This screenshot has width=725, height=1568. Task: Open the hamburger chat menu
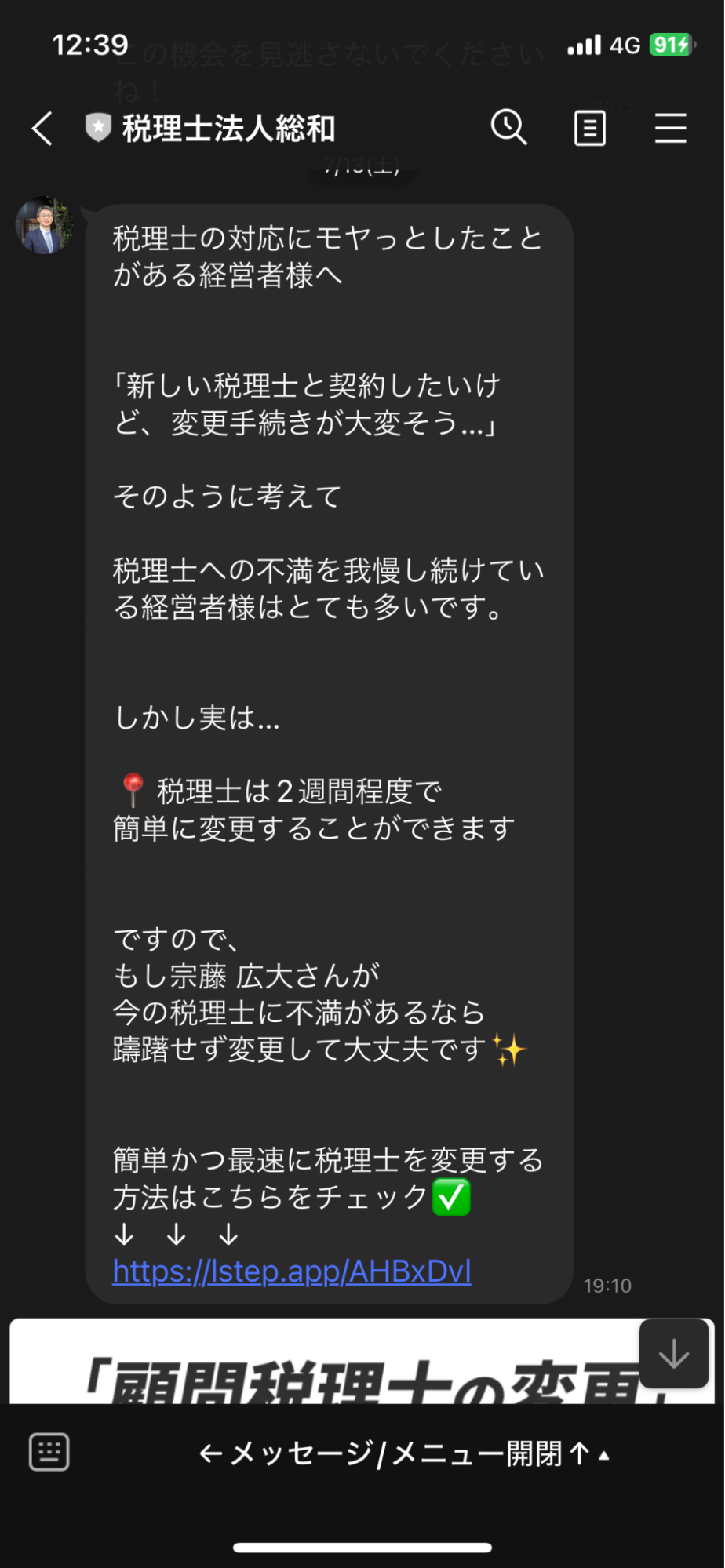(x=670, y=128)
